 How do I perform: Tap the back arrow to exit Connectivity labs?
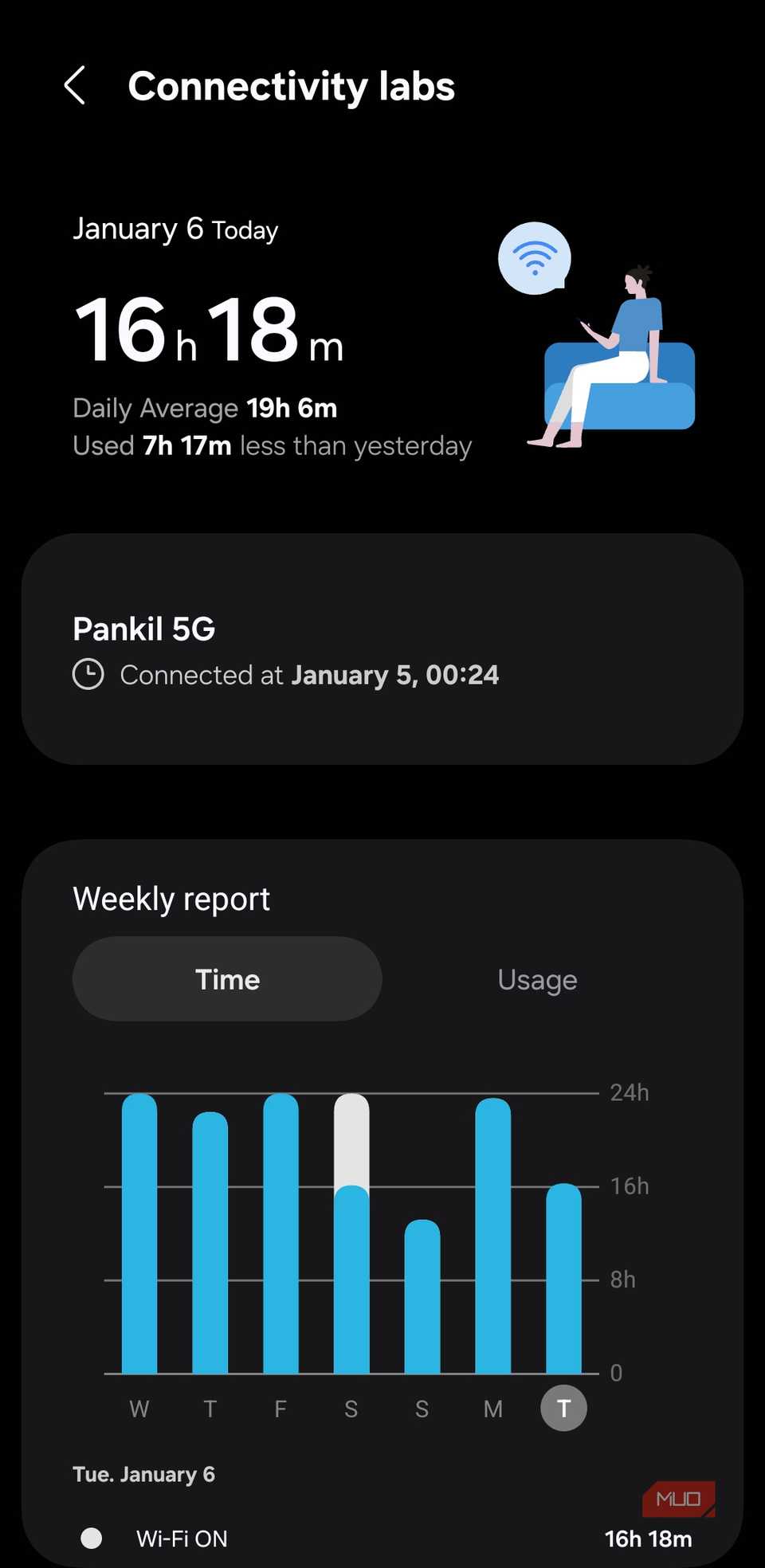[74, 85]
